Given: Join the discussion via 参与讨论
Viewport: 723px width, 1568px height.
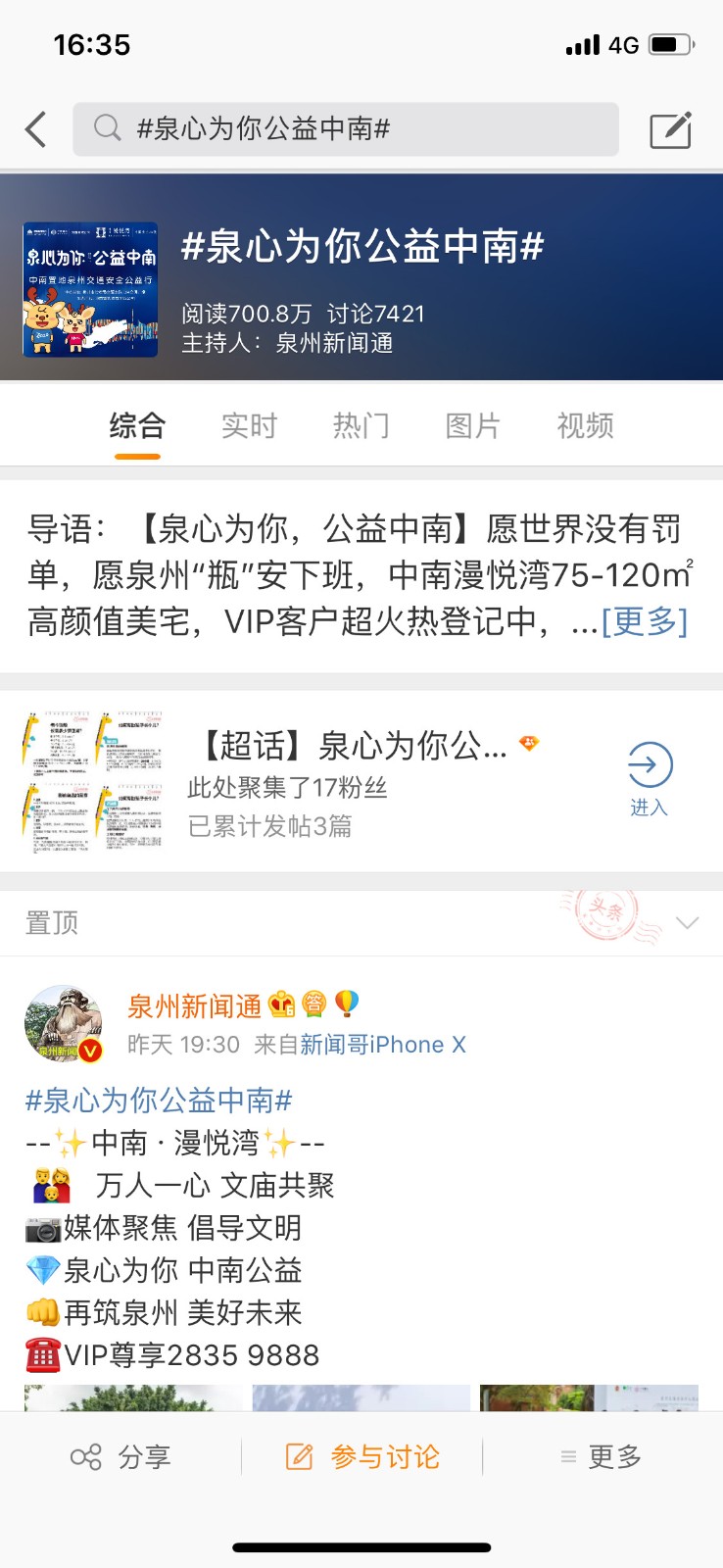Looking at the screenshot, I should (x=362, y=1457).
